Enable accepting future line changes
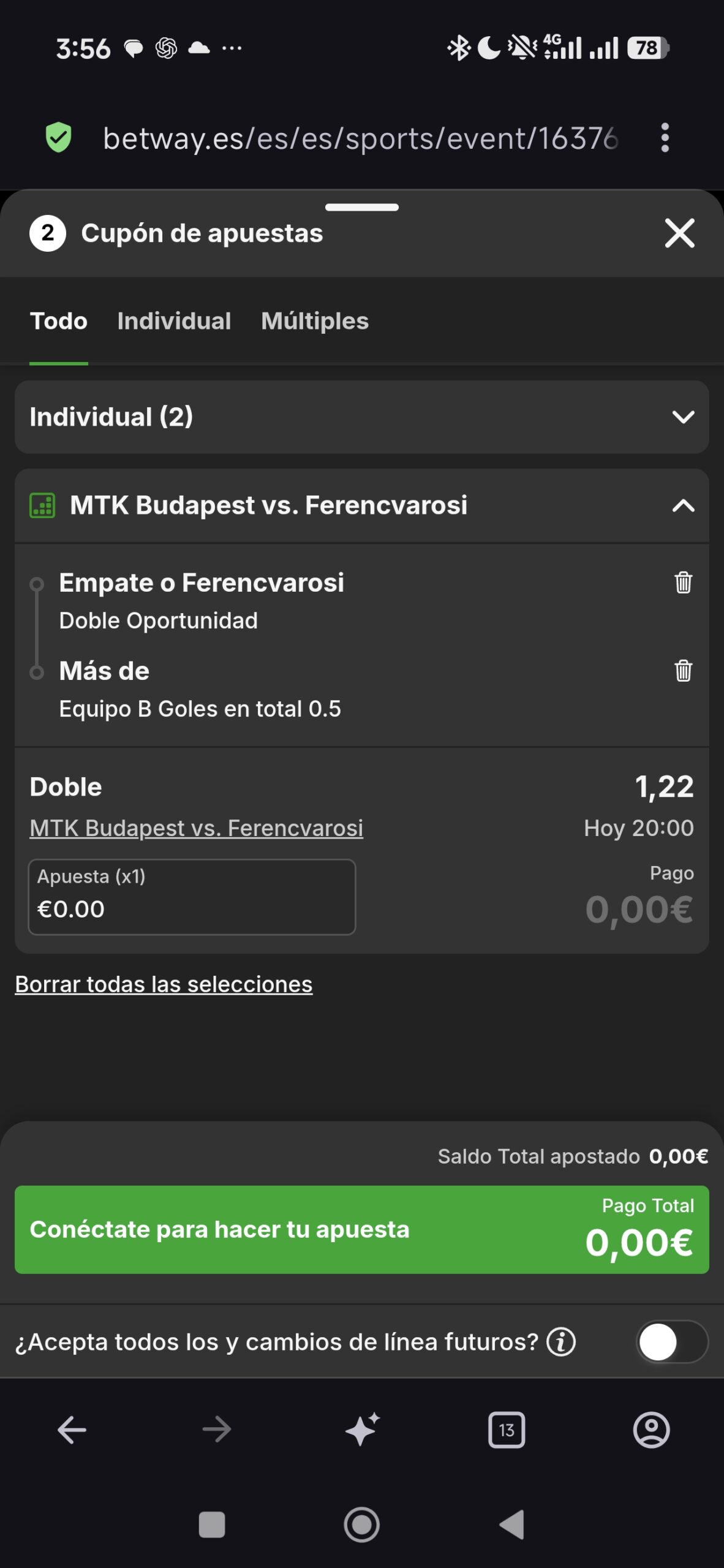The width and height of the screenshot is (724, 1568). [672, 1342]
